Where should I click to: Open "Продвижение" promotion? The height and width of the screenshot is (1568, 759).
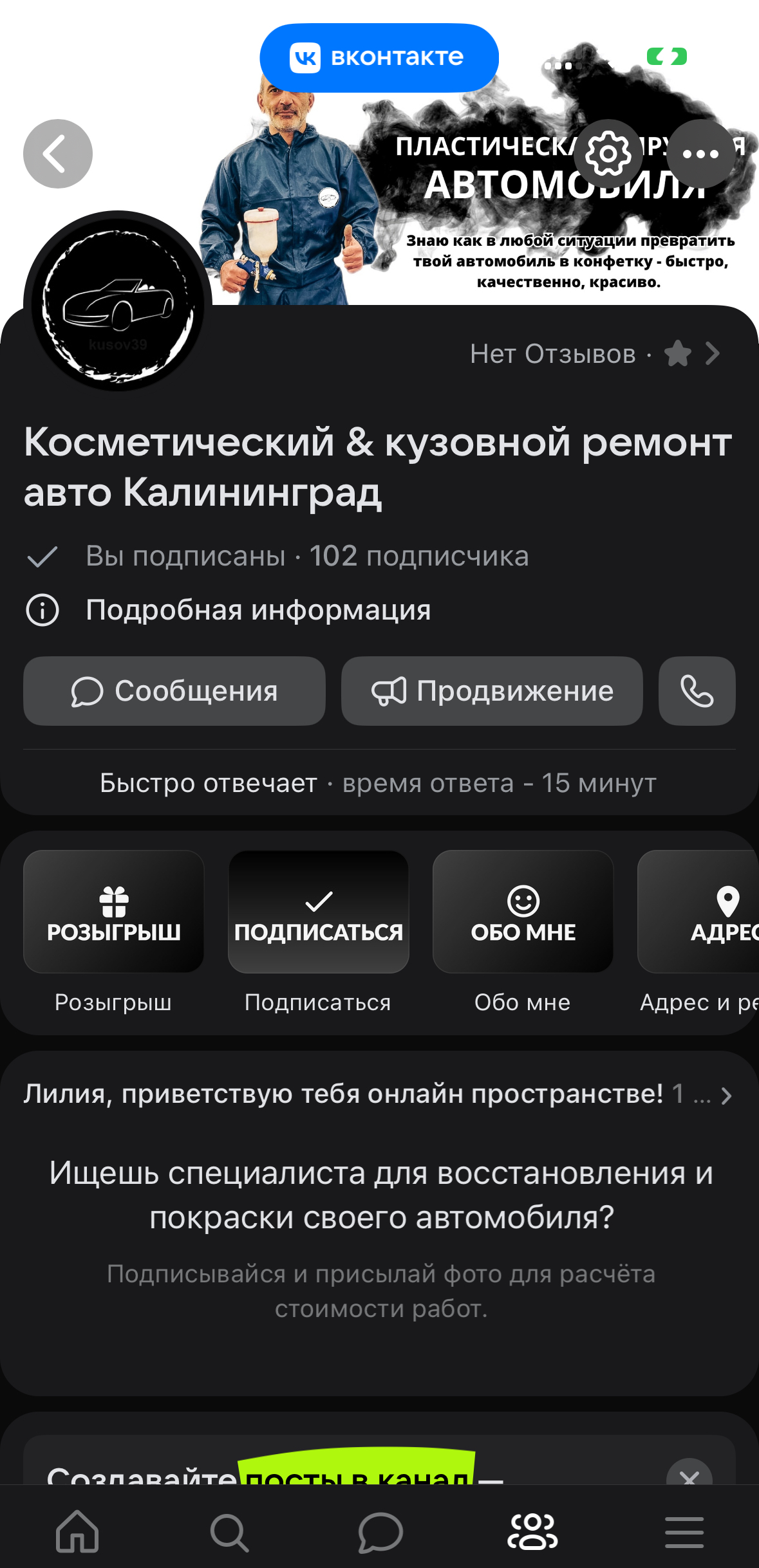[492, 691]
